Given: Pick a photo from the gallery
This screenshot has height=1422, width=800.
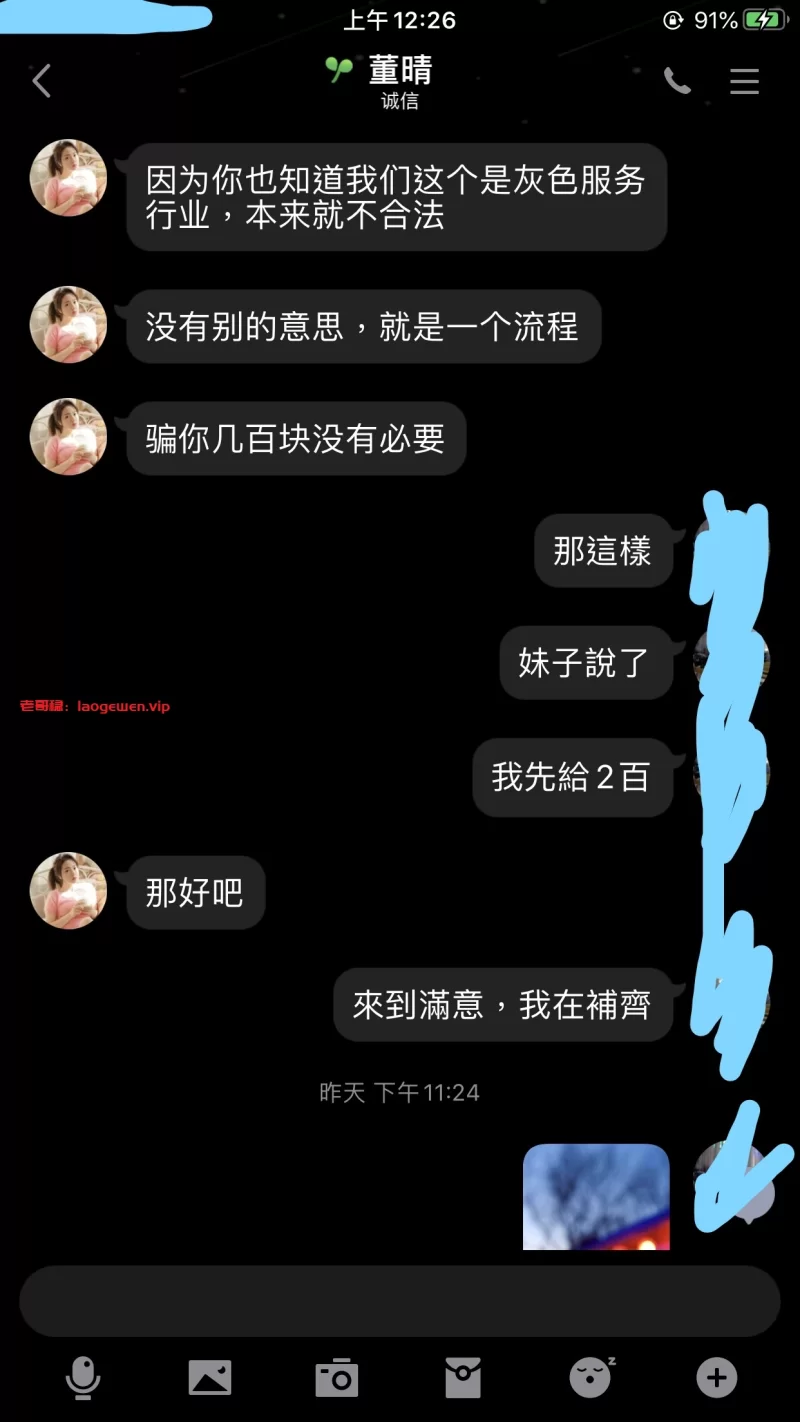Looking at the screenshot, I should [x=210, y=1378].
